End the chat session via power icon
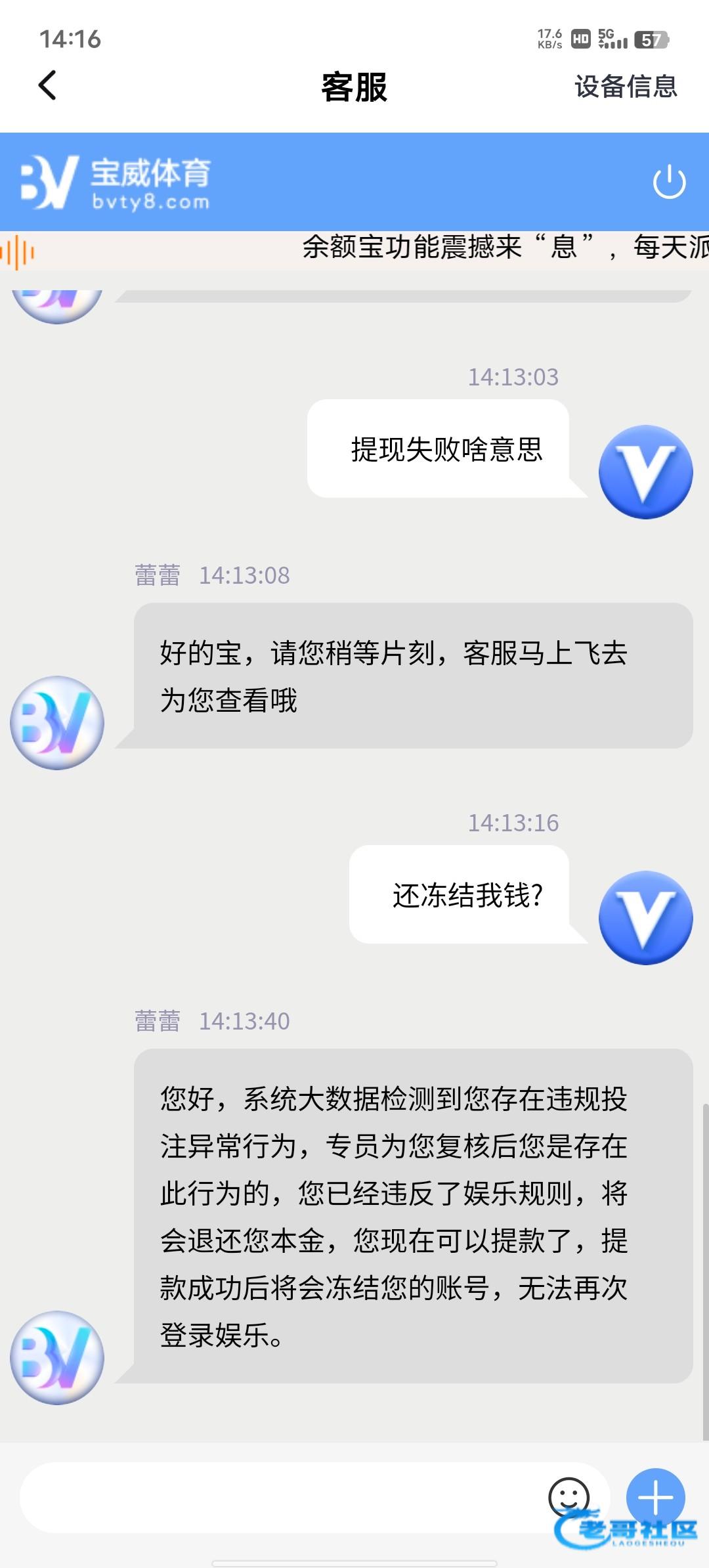Viewport: 709px width, 1568px height. click(669, 182)
